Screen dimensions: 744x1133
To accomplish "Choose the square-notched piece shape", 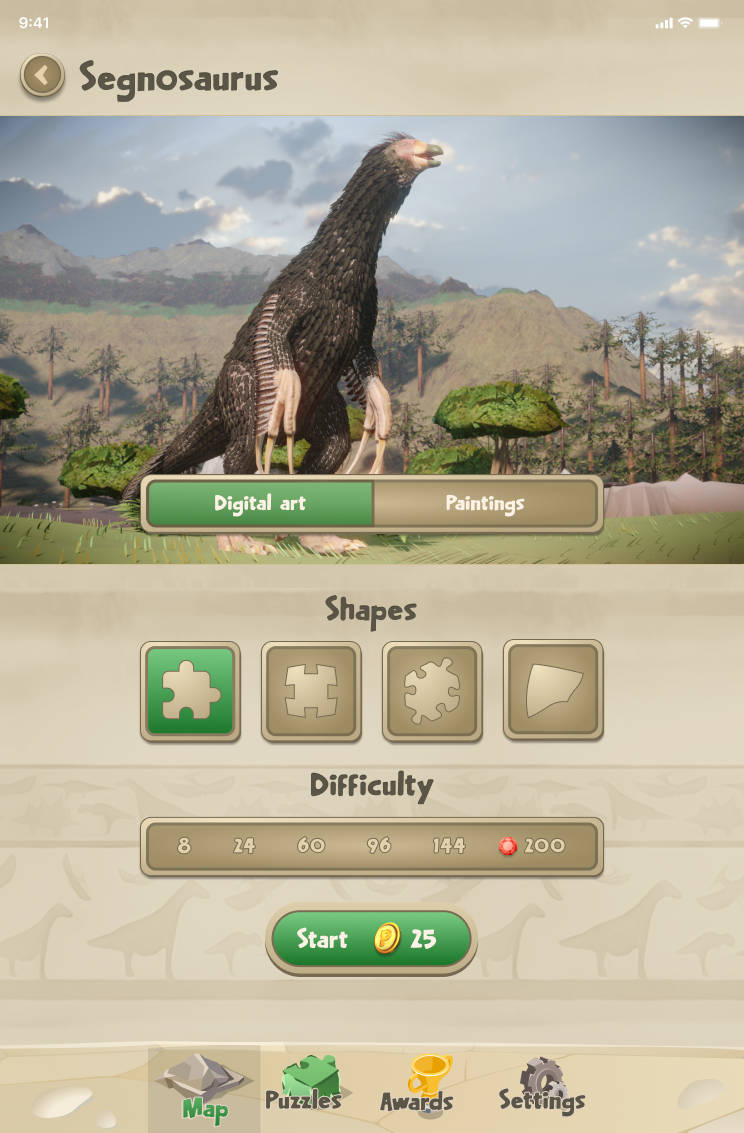I will point(311,691).
